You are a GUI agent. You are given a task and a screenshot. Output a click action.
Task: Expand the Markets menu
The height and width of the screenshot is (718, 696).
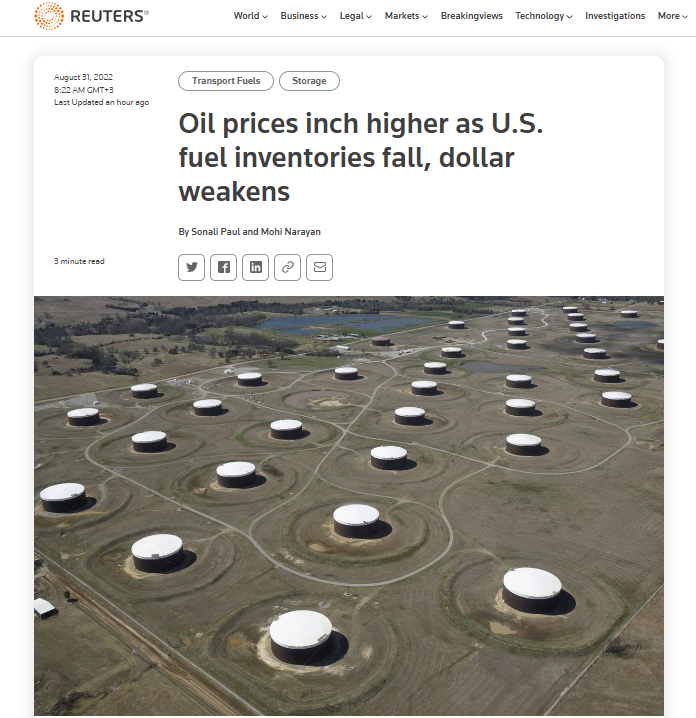click(x=406, y=16)
